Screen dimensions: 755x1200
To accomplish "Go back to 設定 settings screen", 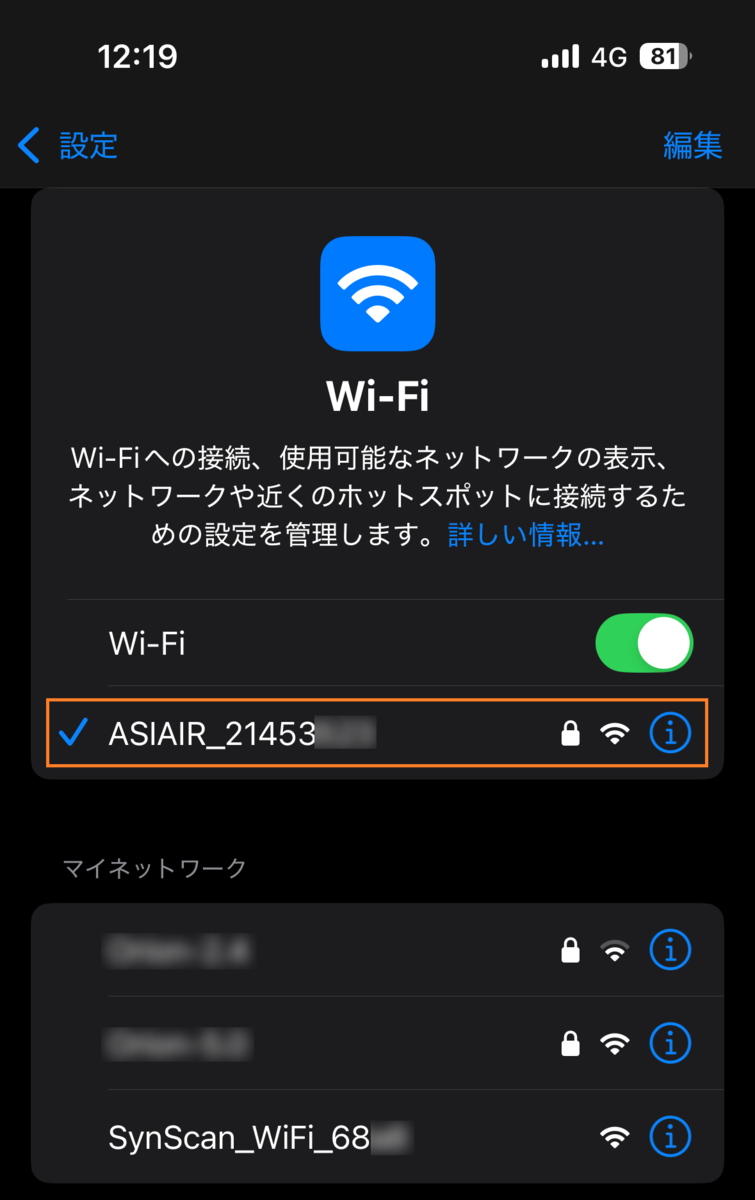I will (x=66, y=146).
